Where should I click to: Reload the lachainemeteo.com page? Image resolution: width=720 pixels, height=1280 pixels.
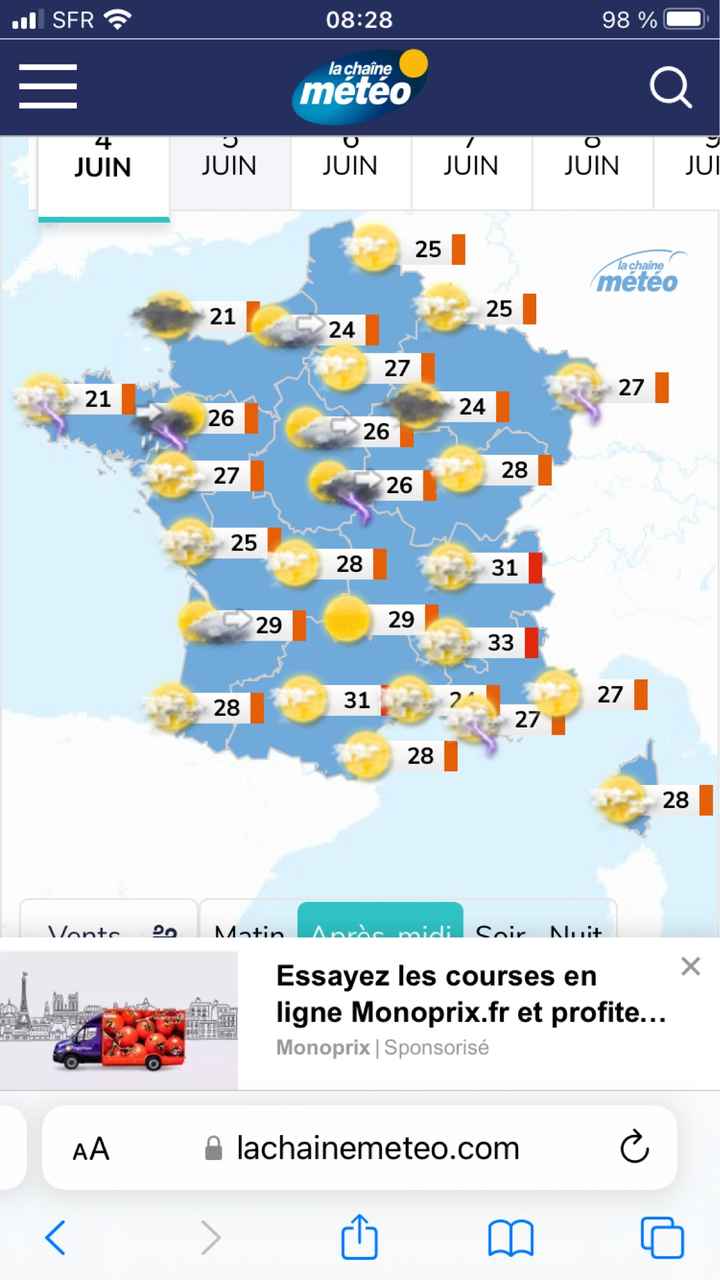pyautogui.click(x=634, y=1148)
